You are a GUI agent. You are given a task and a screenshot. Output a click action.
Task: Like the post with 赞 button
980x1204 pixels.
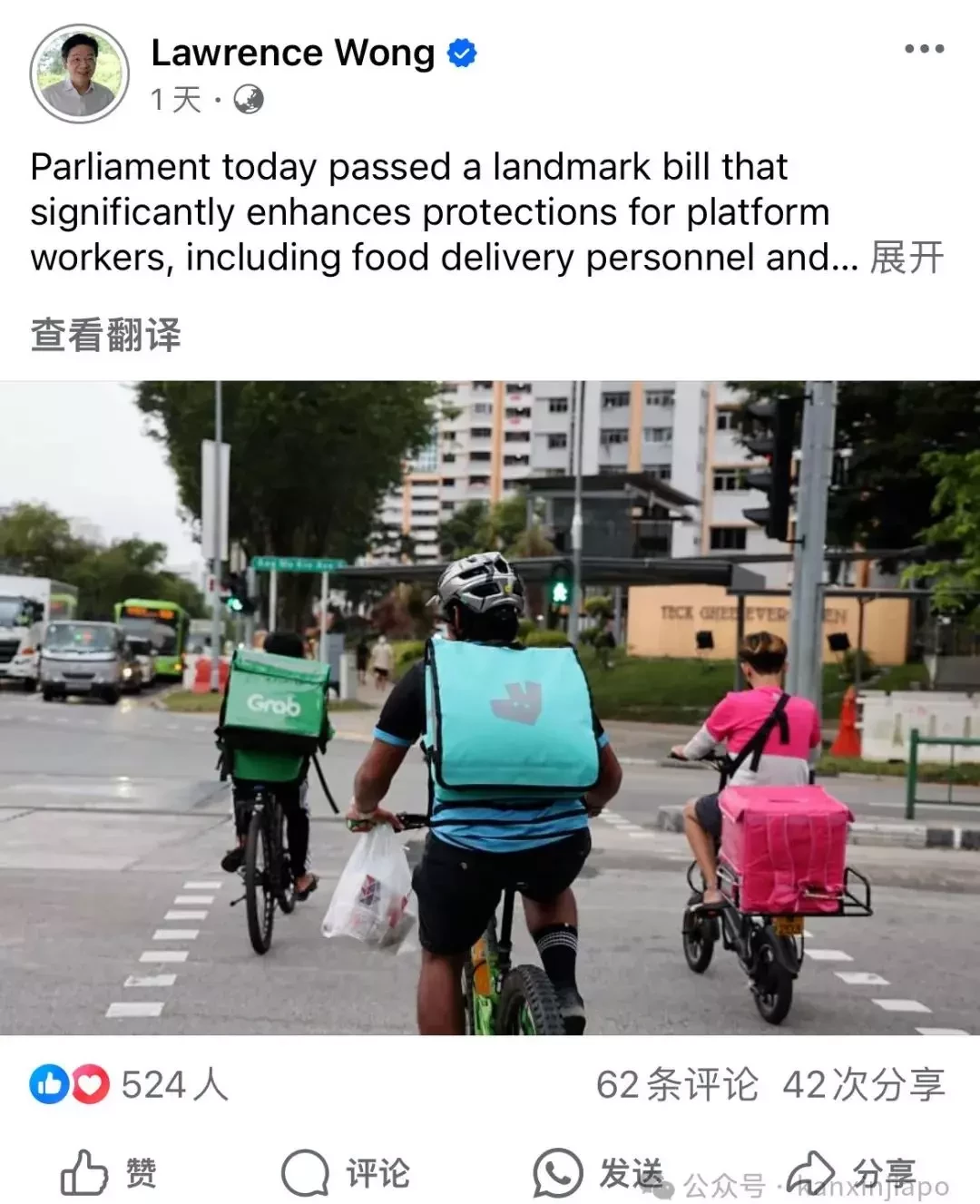109,1173
